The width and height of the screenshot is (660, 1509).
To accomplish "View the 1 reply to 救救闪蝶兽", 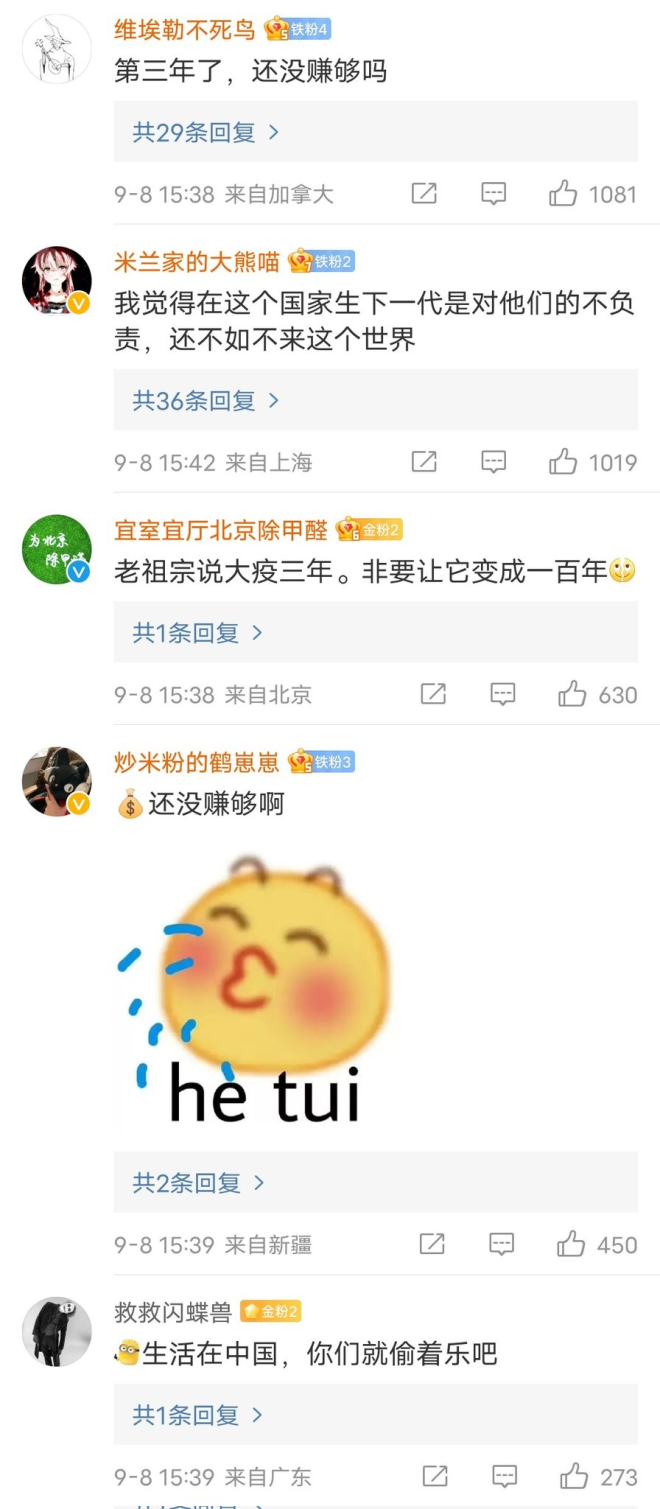I will [x=197, y=1415].
